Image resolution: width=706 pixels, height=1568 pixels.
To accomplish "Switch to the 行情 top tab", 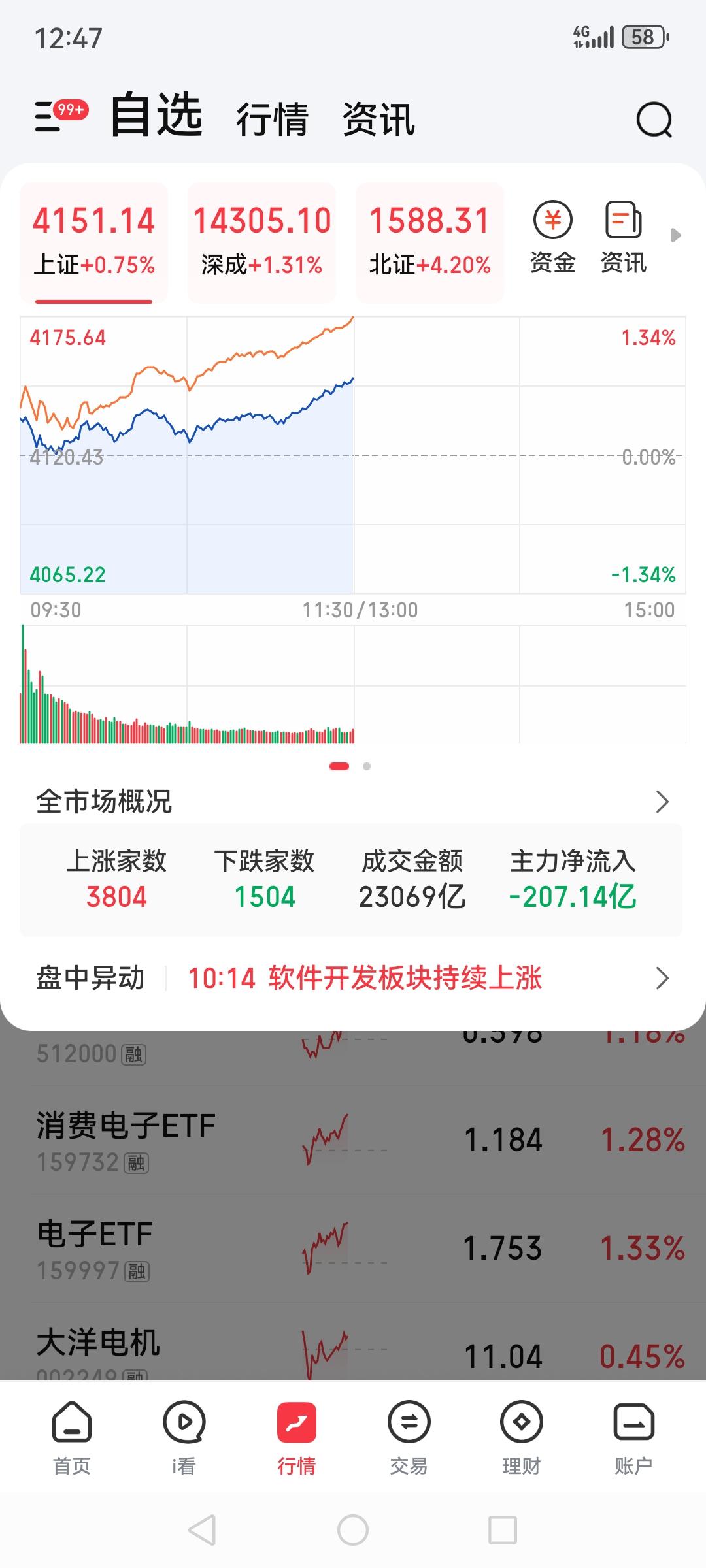I will [x=273, y=120].
